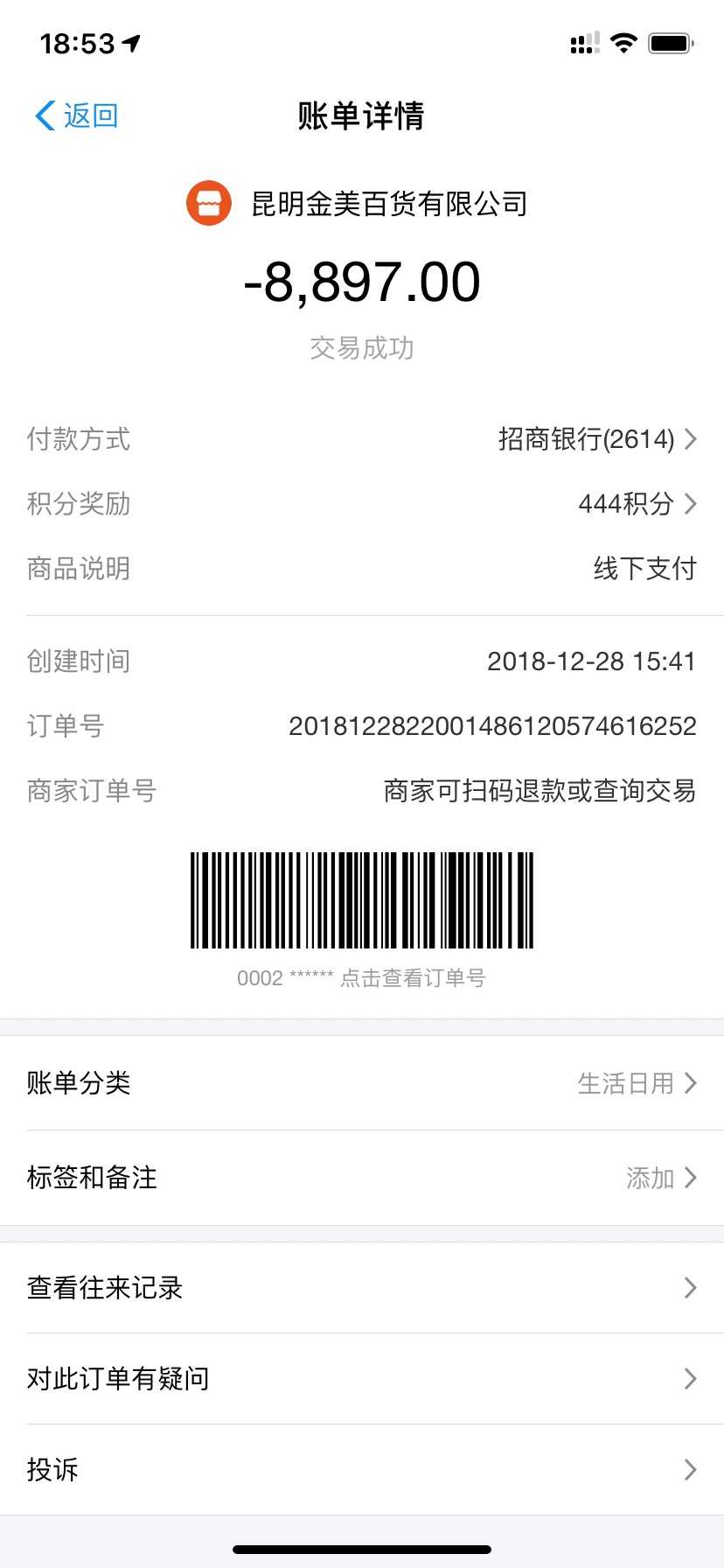This screenshot has height=1568, width=724.
Task: Change the 账单分类 category 生活日用
Action: pos(362,1083)
